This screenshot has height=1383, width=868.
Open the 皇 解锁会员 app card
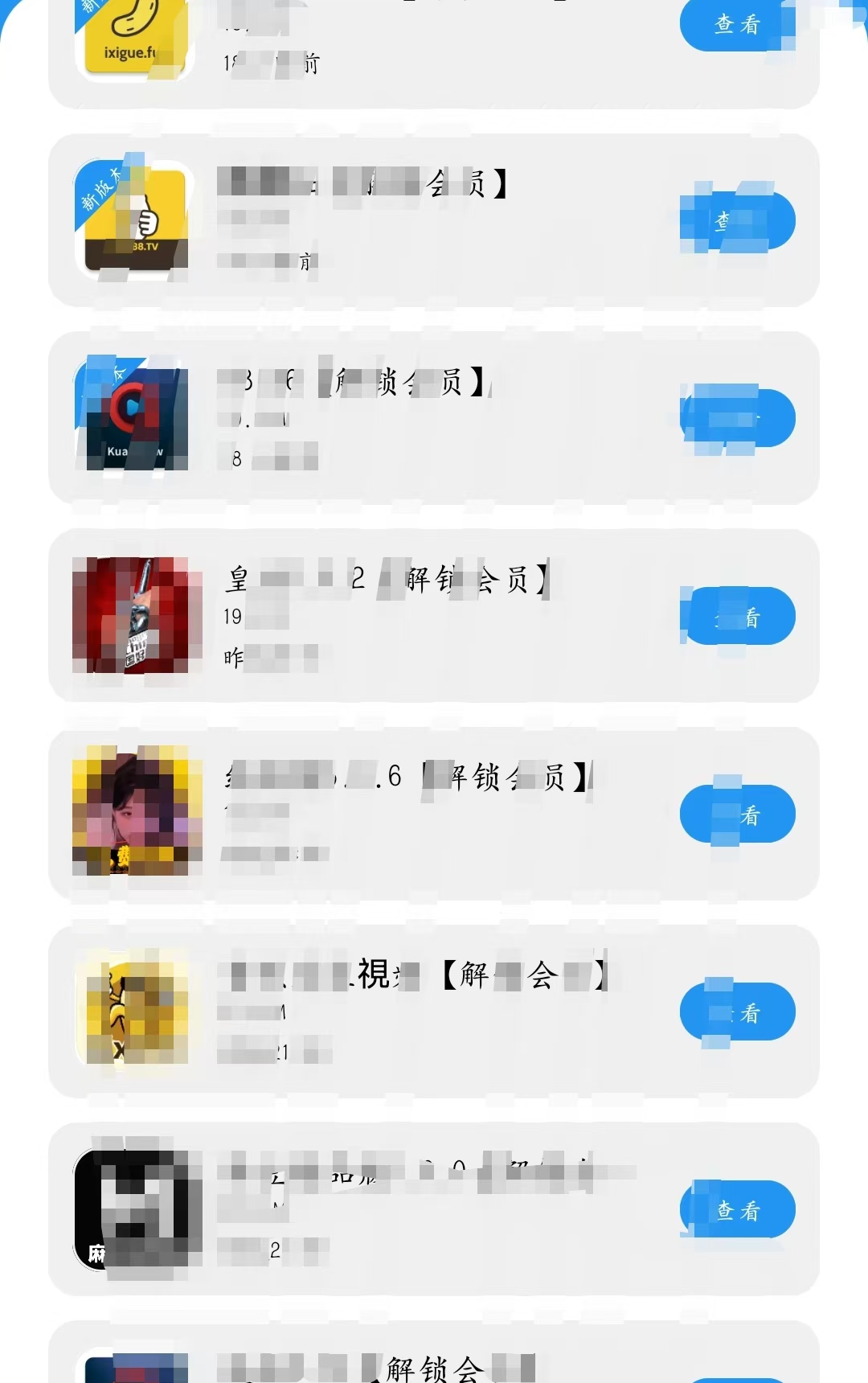click(434, 616)
